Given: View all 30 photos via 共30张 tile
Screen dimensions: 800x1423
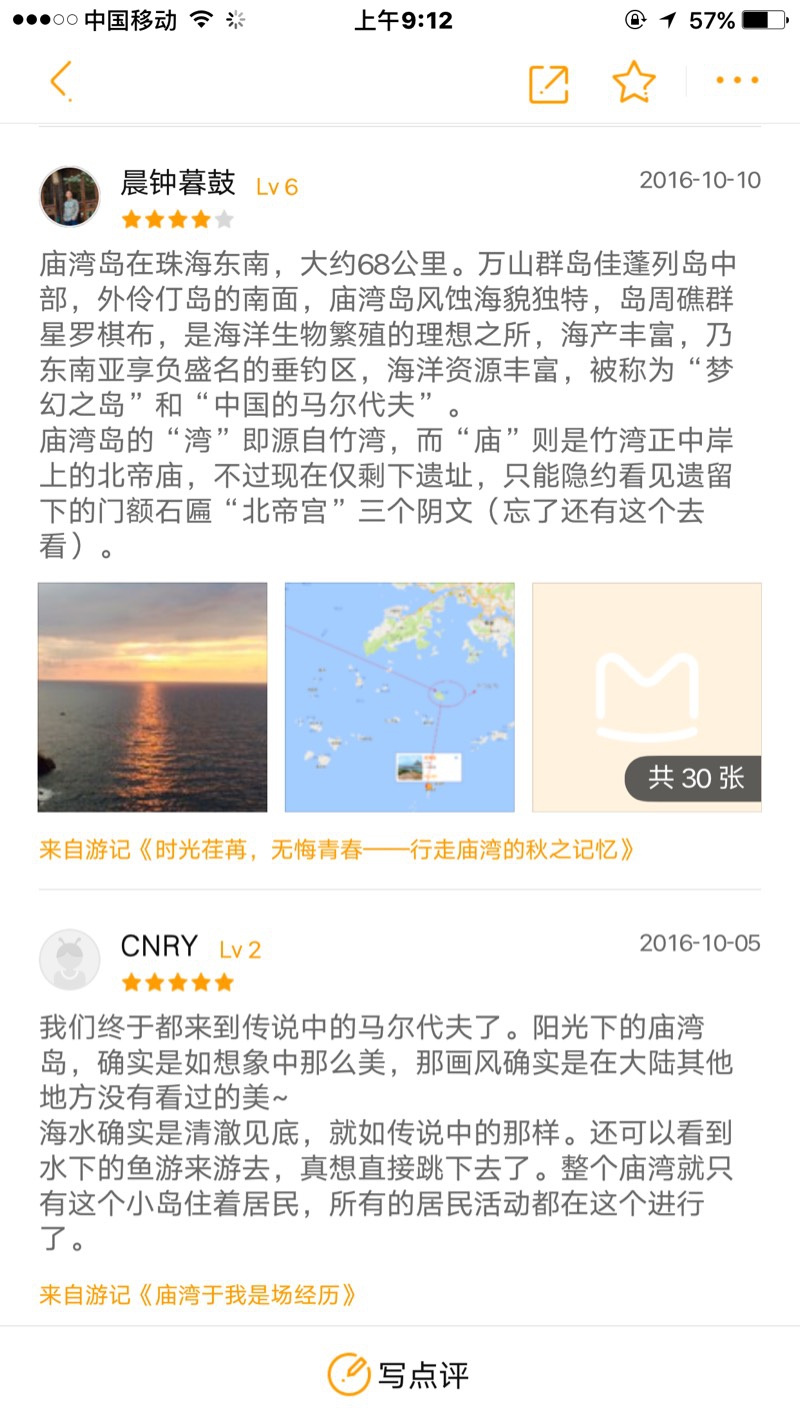Looking at the screenshot, I should [647, 697].
